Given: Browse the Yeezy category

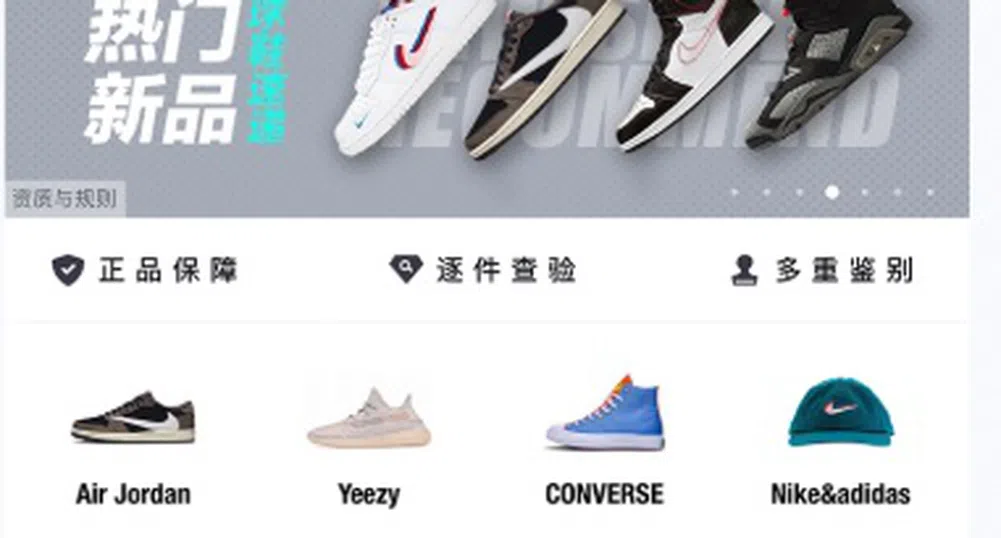Looking at the screenshot, I should pos(369,440).
